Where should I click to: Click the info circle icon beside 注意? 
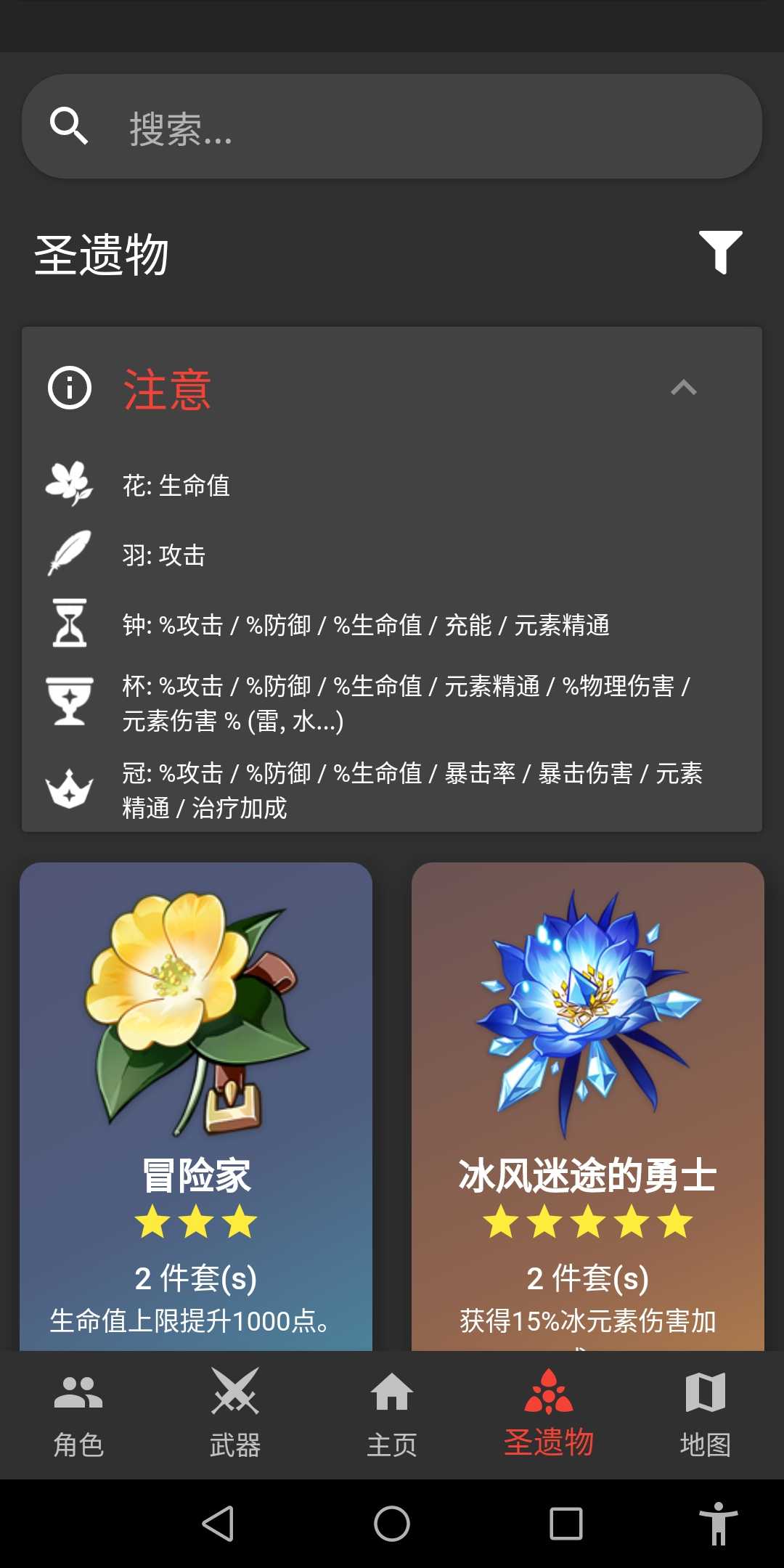tap(68, 388)
